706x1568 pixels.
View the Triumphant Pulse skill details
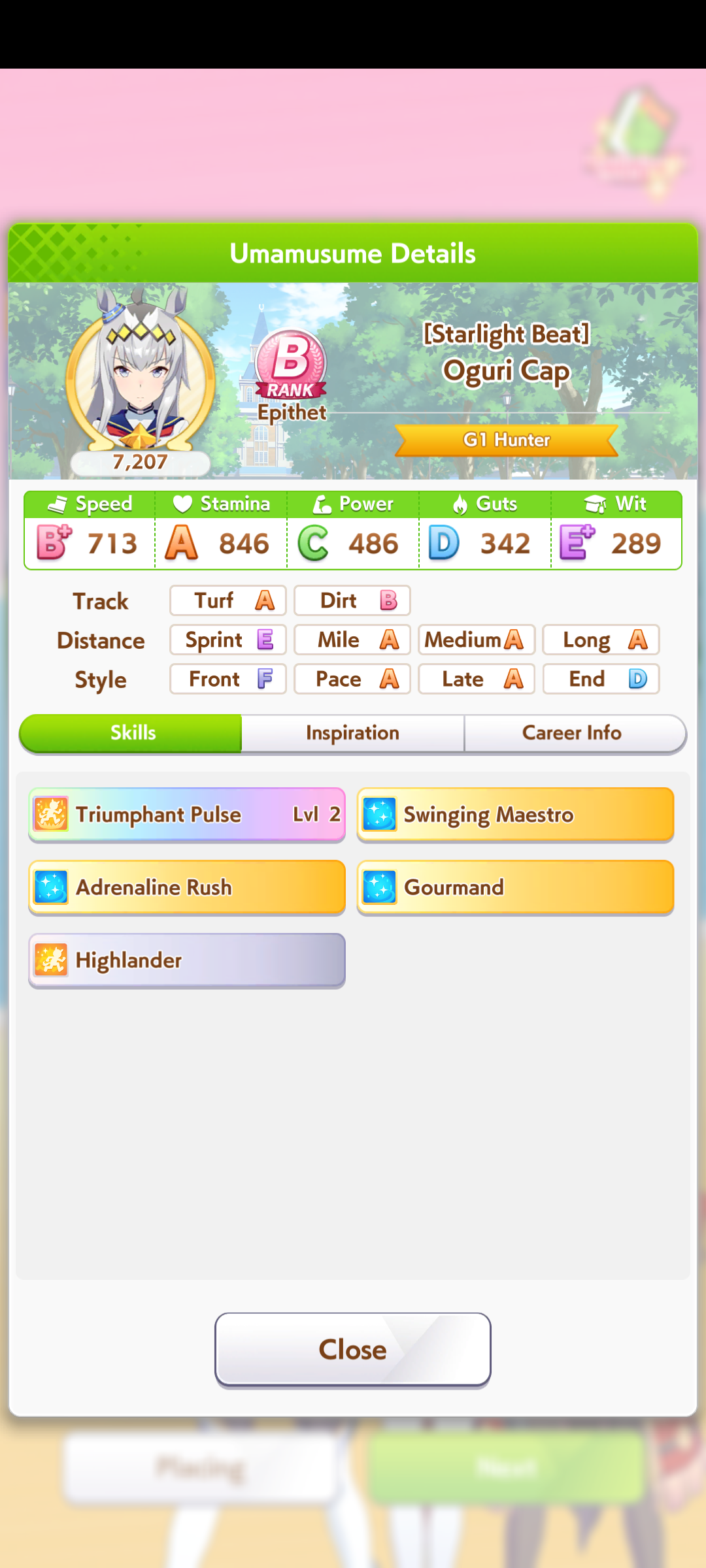pos(187,815)
